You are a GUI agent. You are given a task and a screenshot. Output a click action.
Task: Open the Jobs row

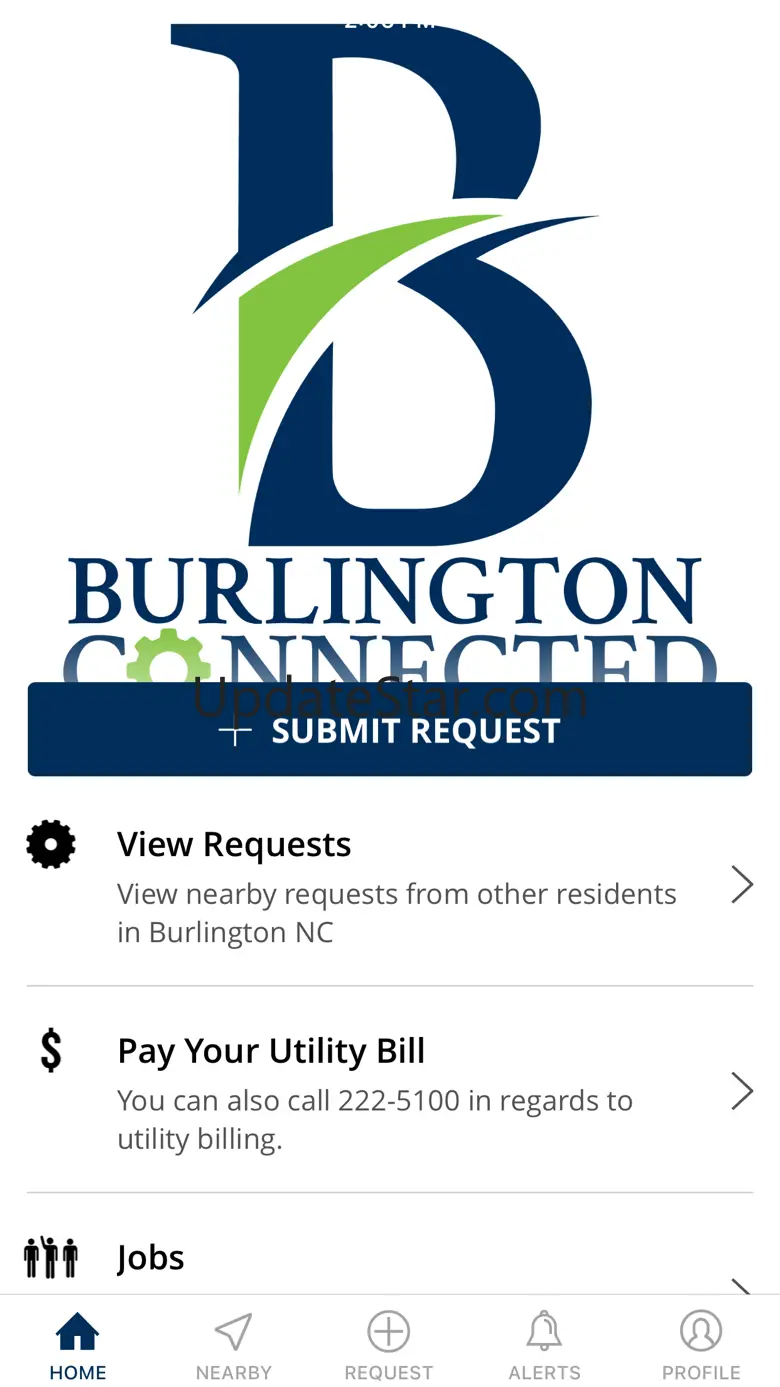point(390,1262)
